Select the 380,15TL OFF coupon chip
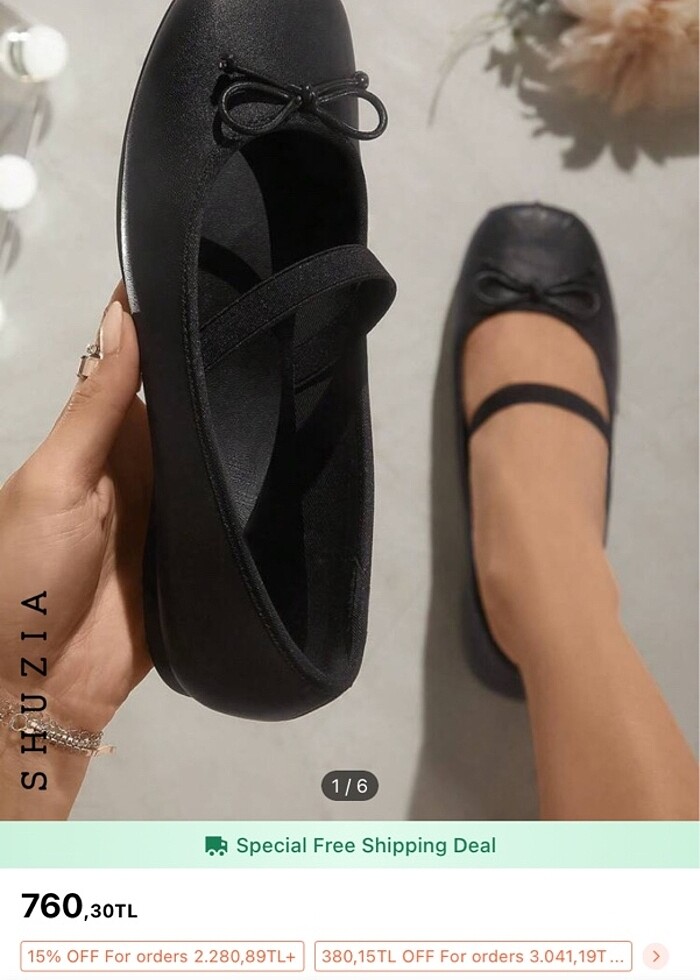700x980 pixels. (474, 955)
